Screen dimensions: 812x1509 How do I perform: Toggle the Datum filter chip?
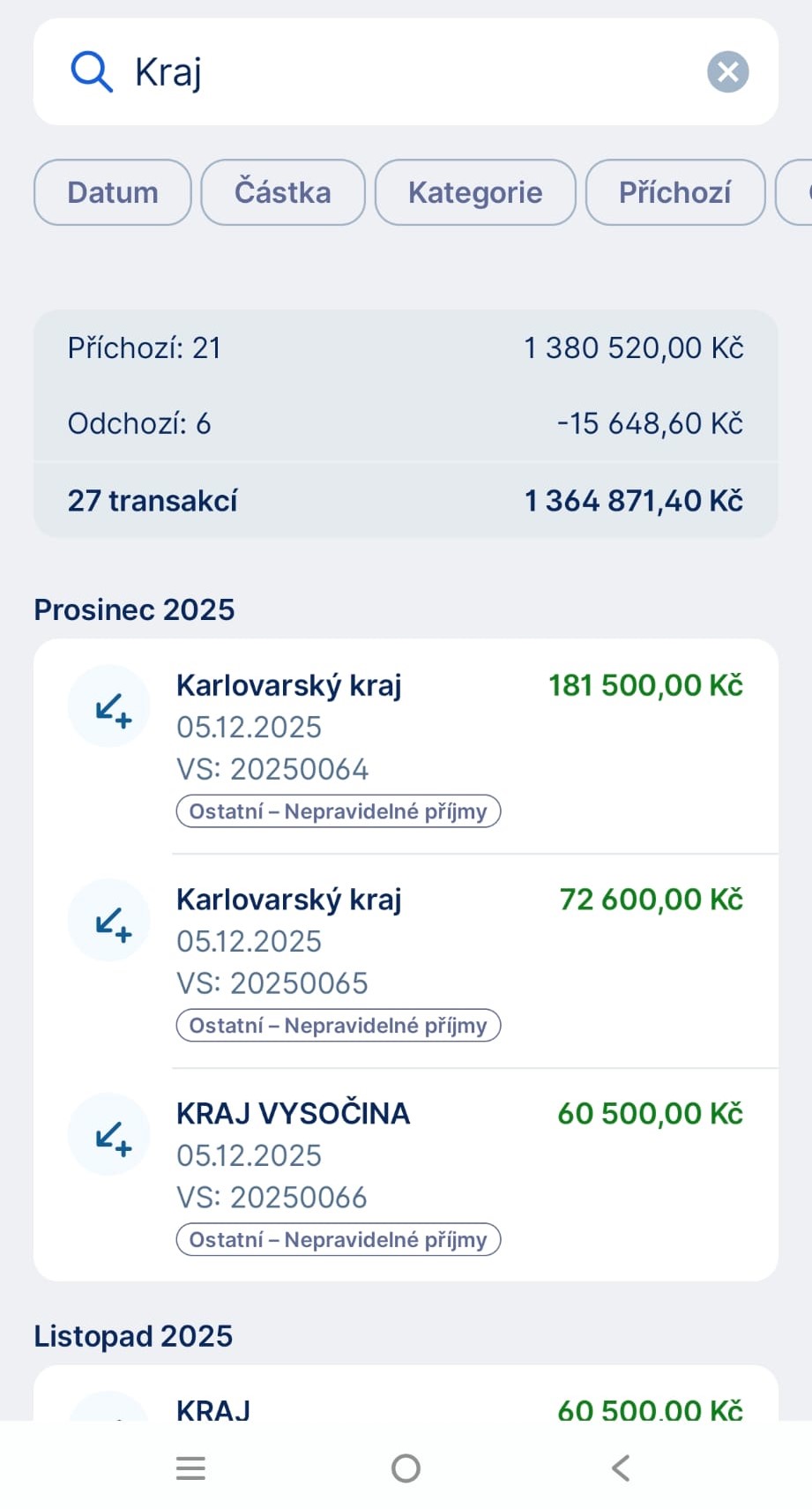[x=112, y=192]
